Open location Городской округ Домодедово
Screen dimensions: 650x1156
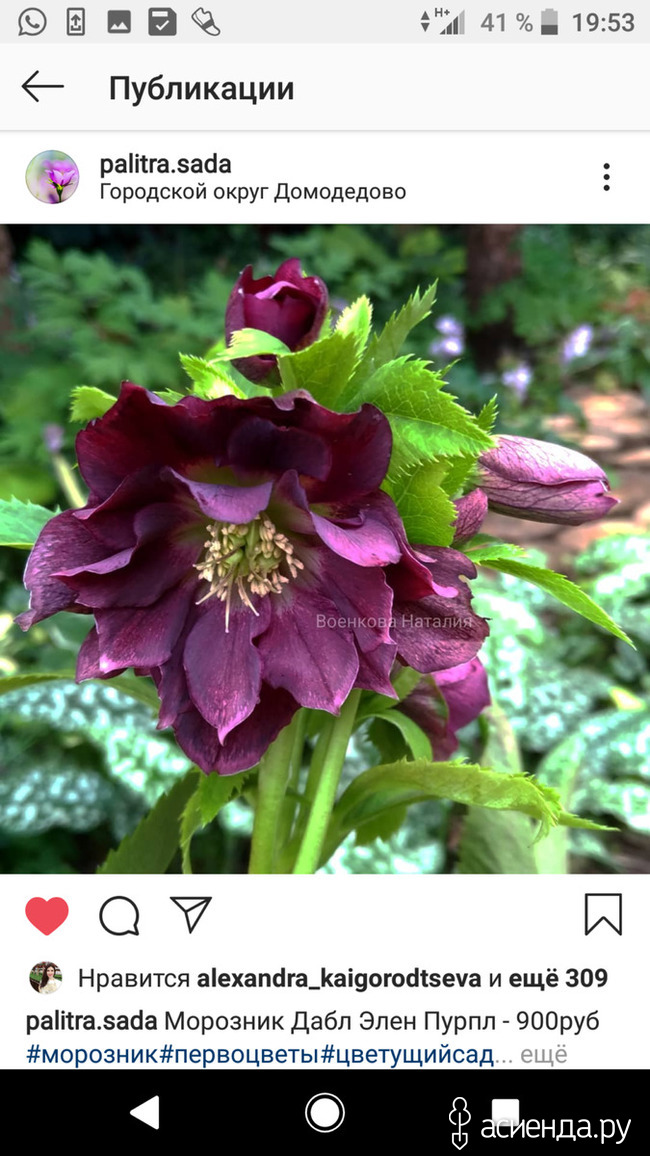pos(253,192)
